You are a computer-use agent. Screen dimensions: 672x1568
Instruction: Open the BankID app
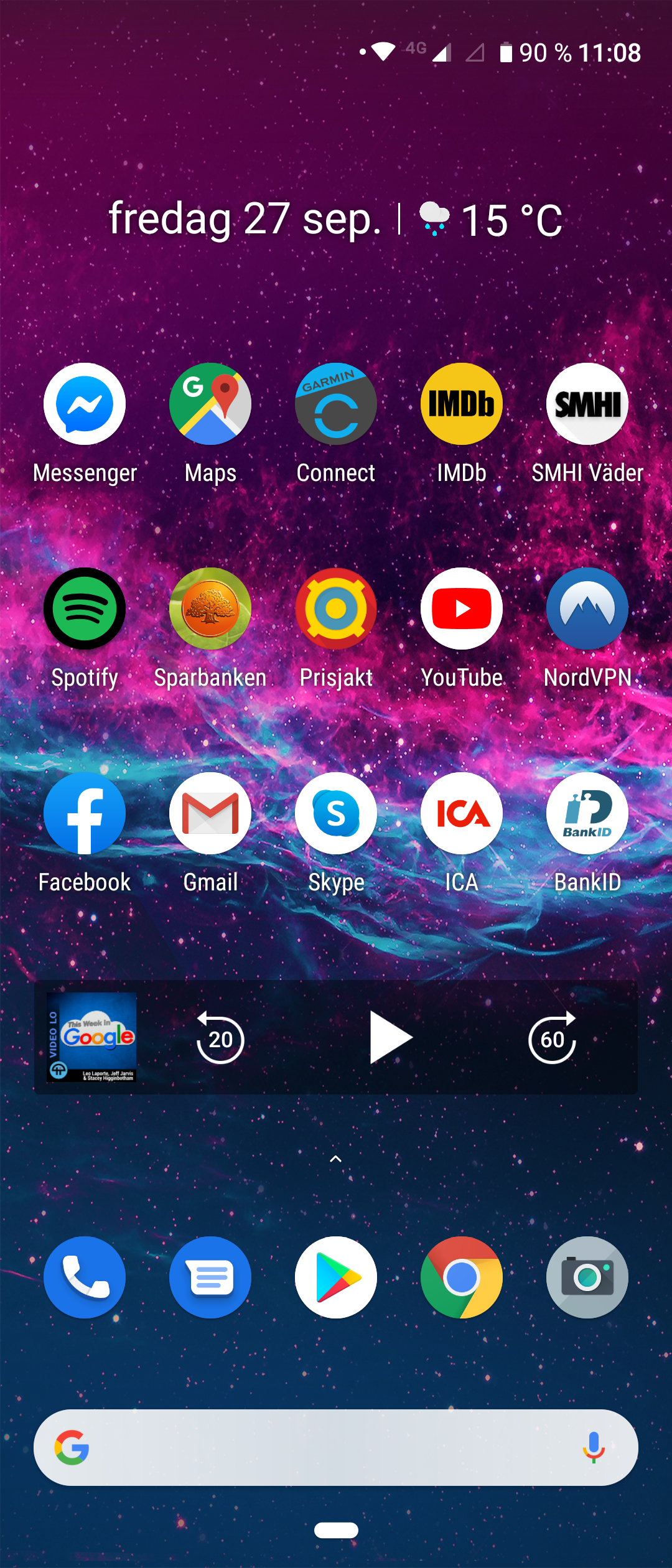tap(587, 814)
